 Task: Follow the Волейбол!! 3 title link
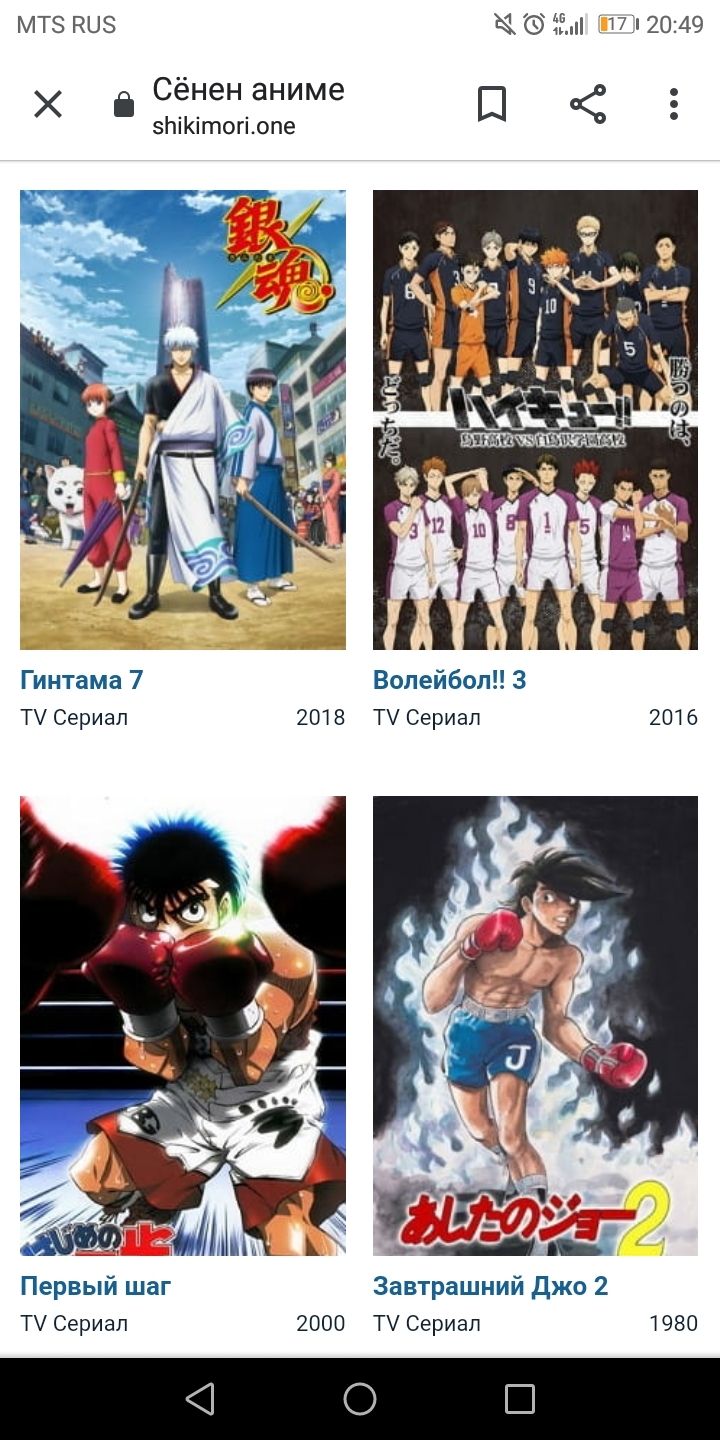tap(450, 680)
